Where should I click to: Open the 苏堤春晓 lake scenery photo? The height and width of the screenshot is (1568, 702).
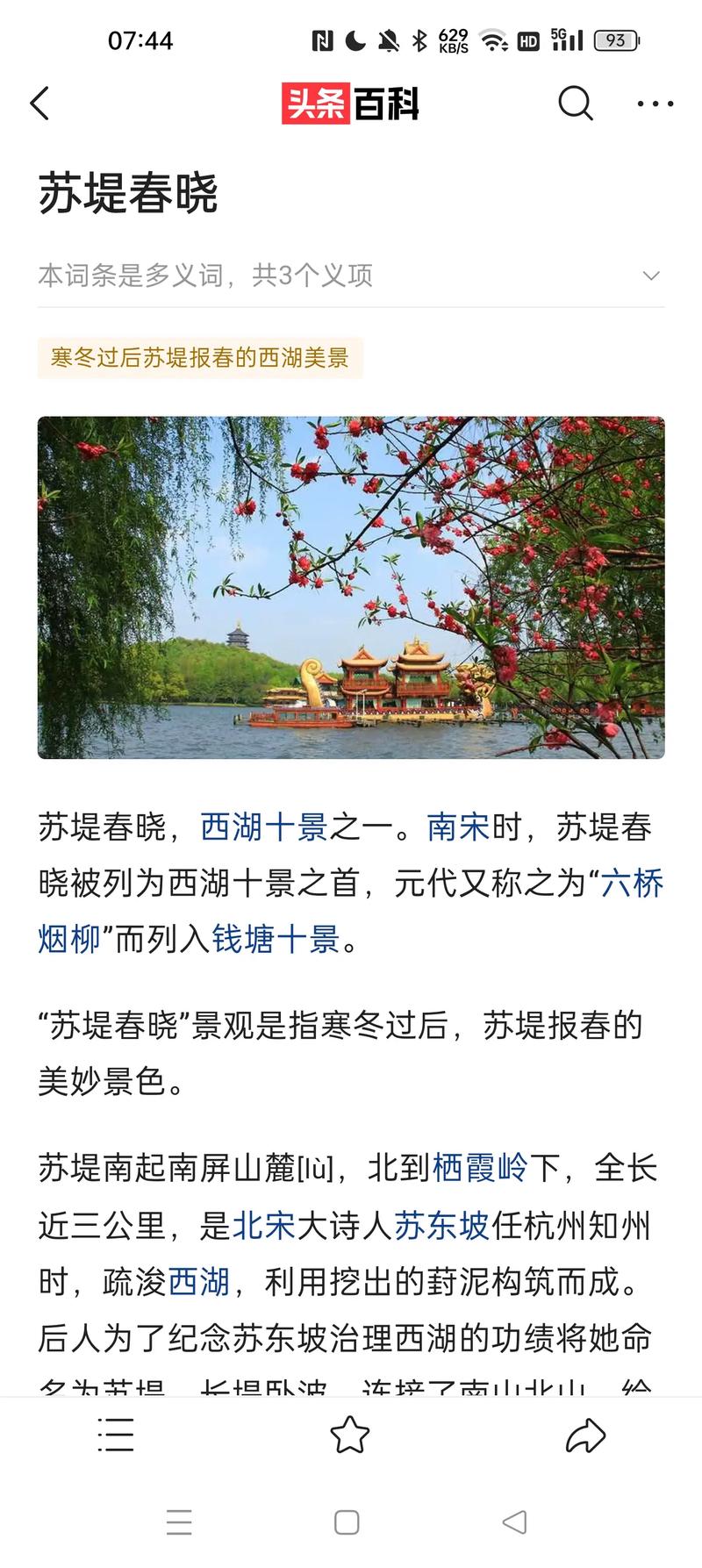point(351,587)
